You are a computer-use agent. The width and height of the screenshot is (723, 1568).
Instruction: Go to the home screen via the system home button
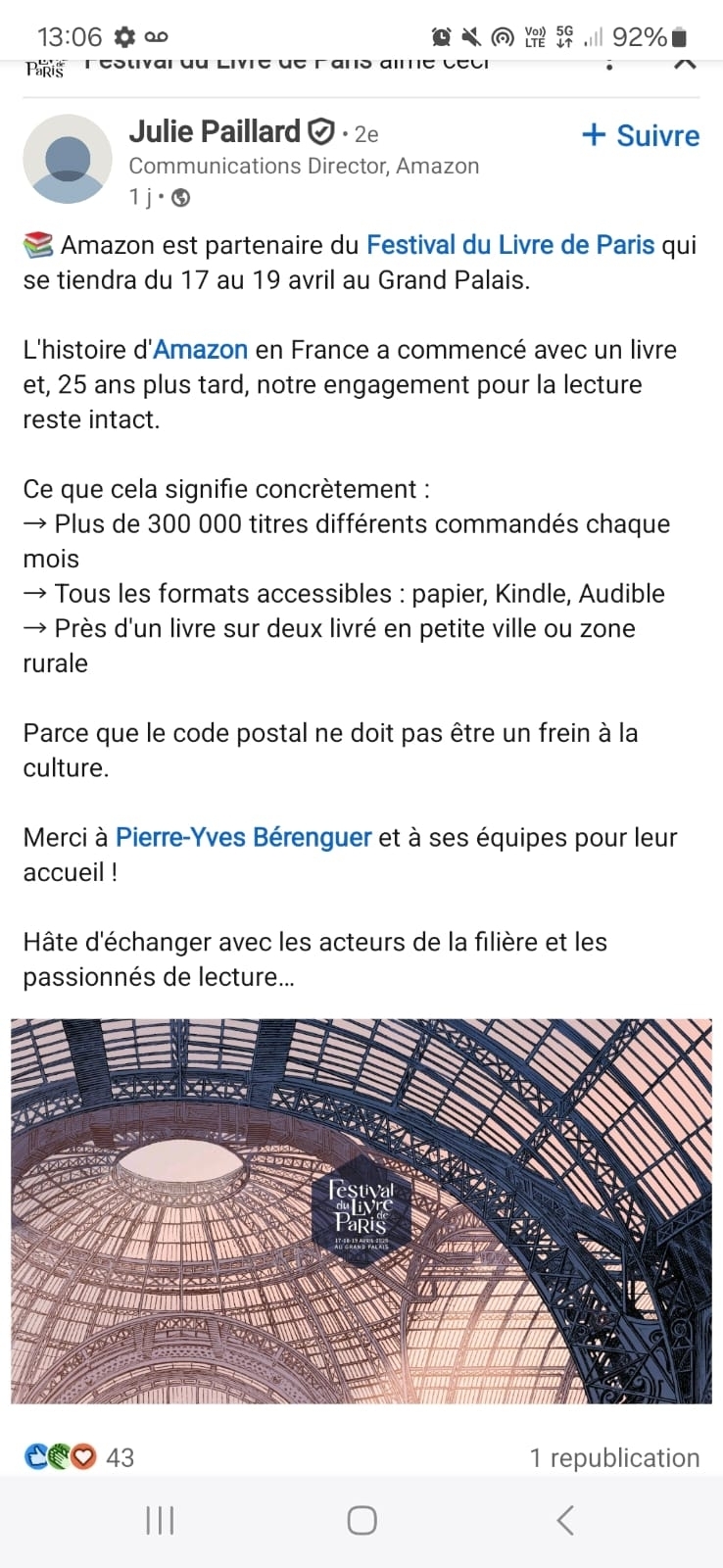pyautogui.click(x=361, y=1520)
